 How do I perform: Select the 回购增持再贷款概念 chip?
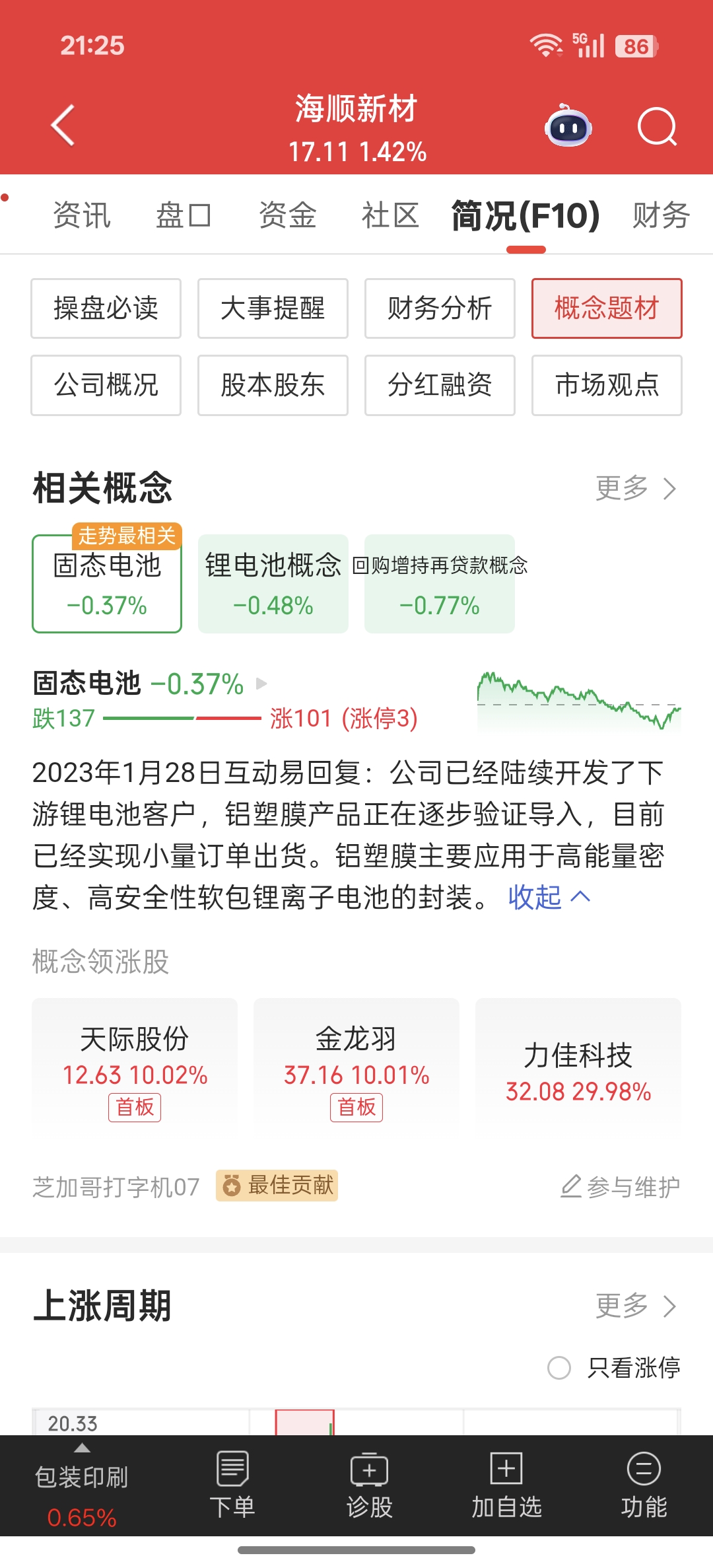click(x=440, y=584)
